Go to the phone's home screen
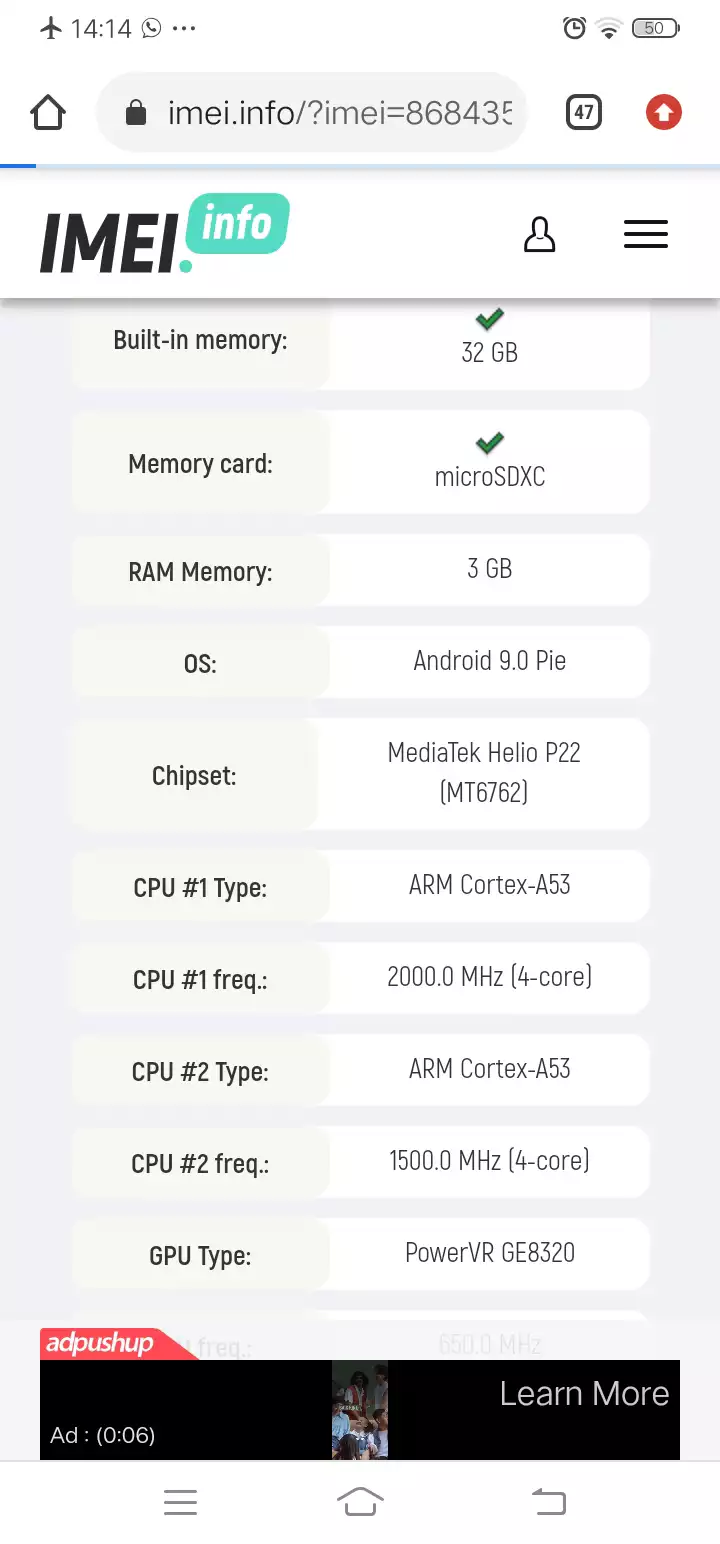This screenshot has height=1544, width=720. 360,1502
